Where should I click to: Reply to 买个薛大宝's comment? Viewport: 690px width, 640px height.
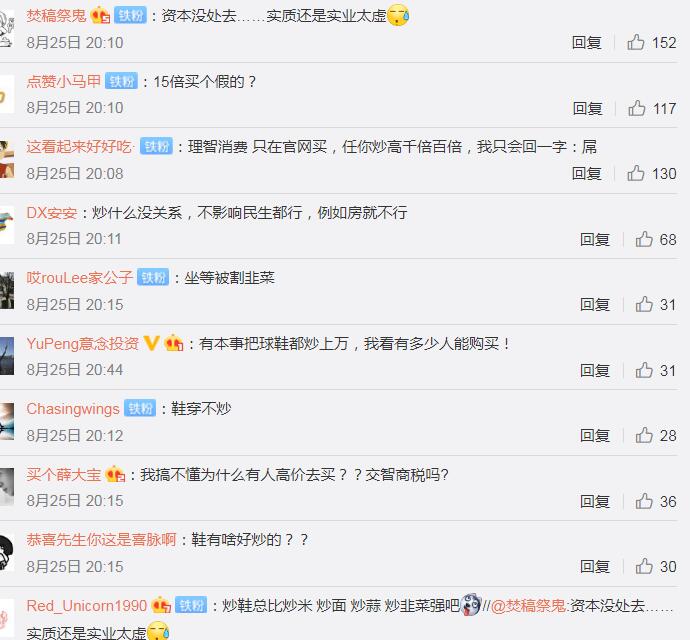coord(595,502)
